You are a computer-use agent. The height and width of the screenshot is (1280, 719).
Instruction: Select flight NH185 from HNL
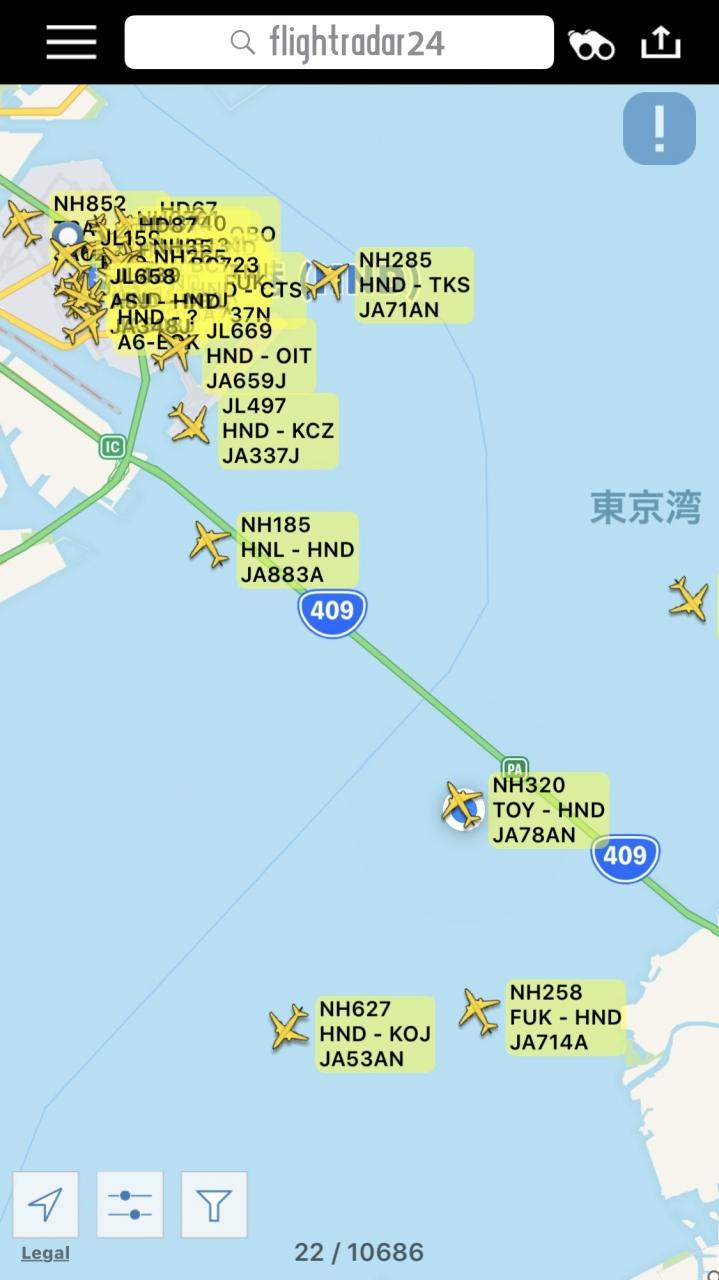[210, 543]
